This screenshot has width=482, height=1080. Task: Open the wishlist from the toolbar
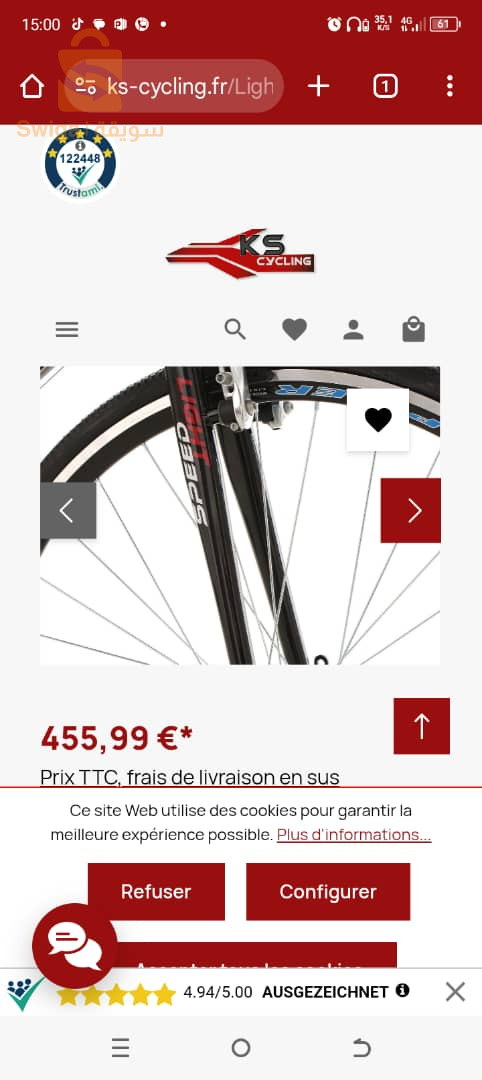click(x=294, y=330)
